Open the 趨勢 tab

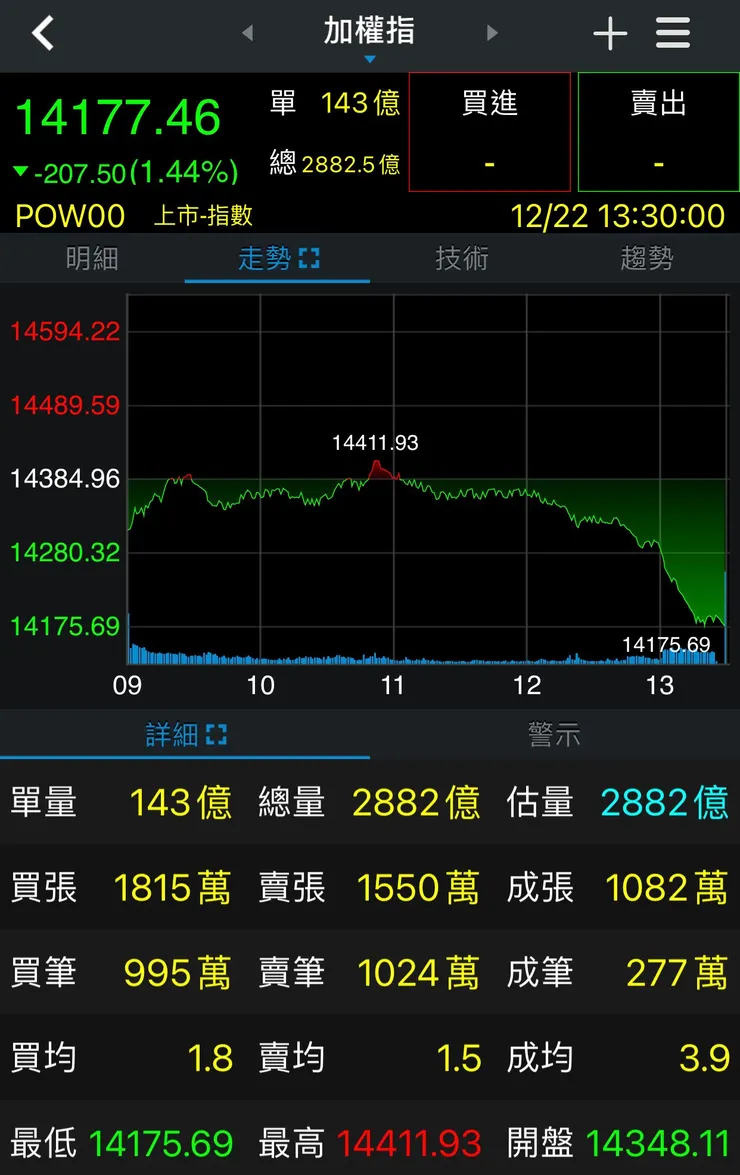[x=647, y=256]
